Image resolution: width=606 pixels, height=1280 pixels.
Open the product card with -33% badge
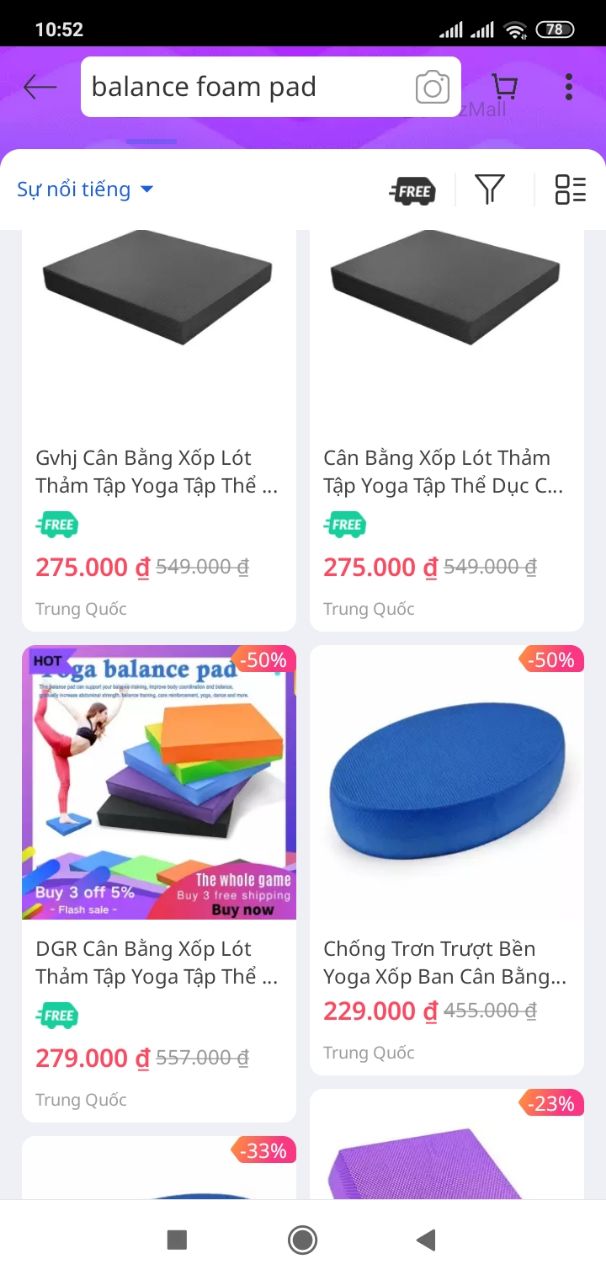(158, 1170)
